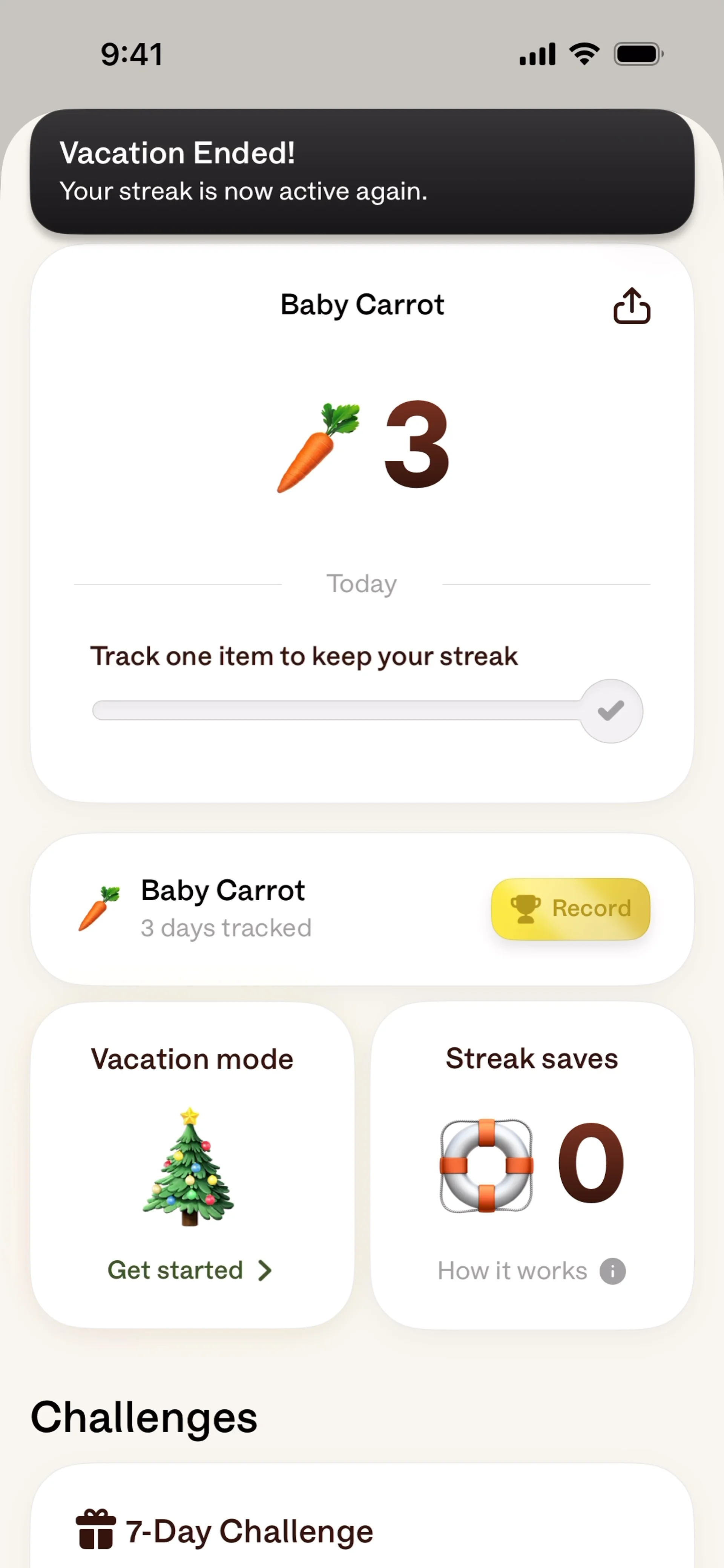The image size is (724, 1568).
Task: See how Streak saves works
Action: (531, 1271)
